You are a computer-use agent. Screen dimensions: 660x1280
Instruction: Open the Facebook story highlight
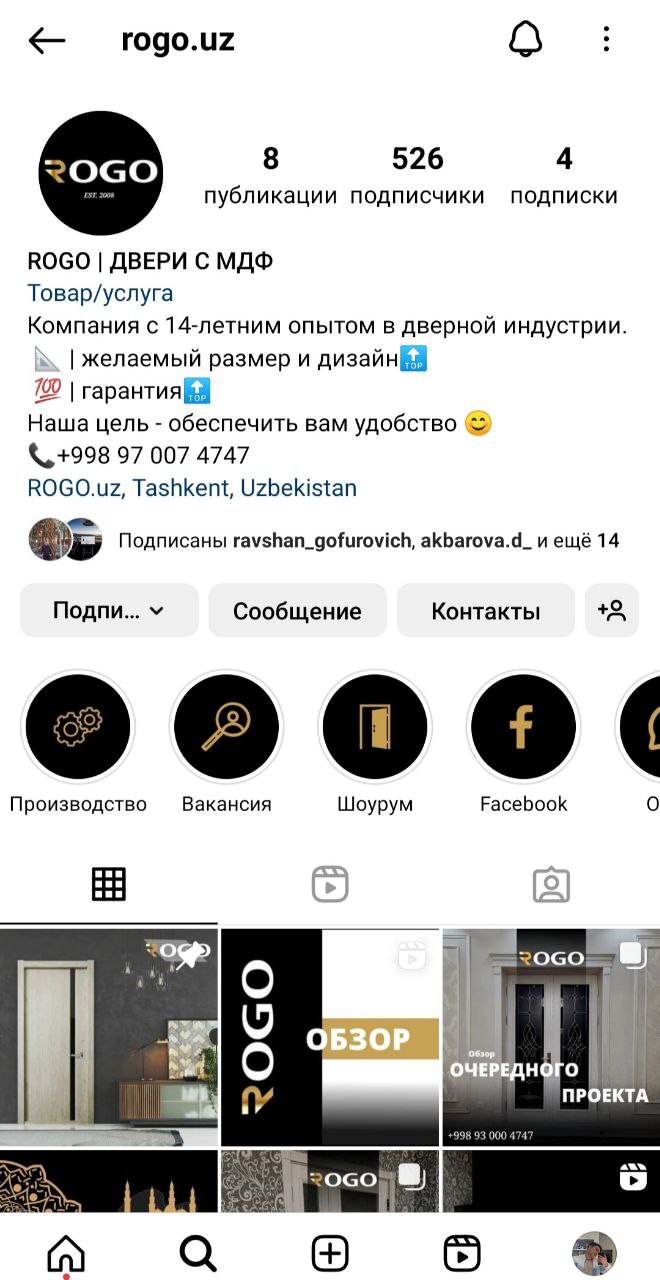click(523, 727)
